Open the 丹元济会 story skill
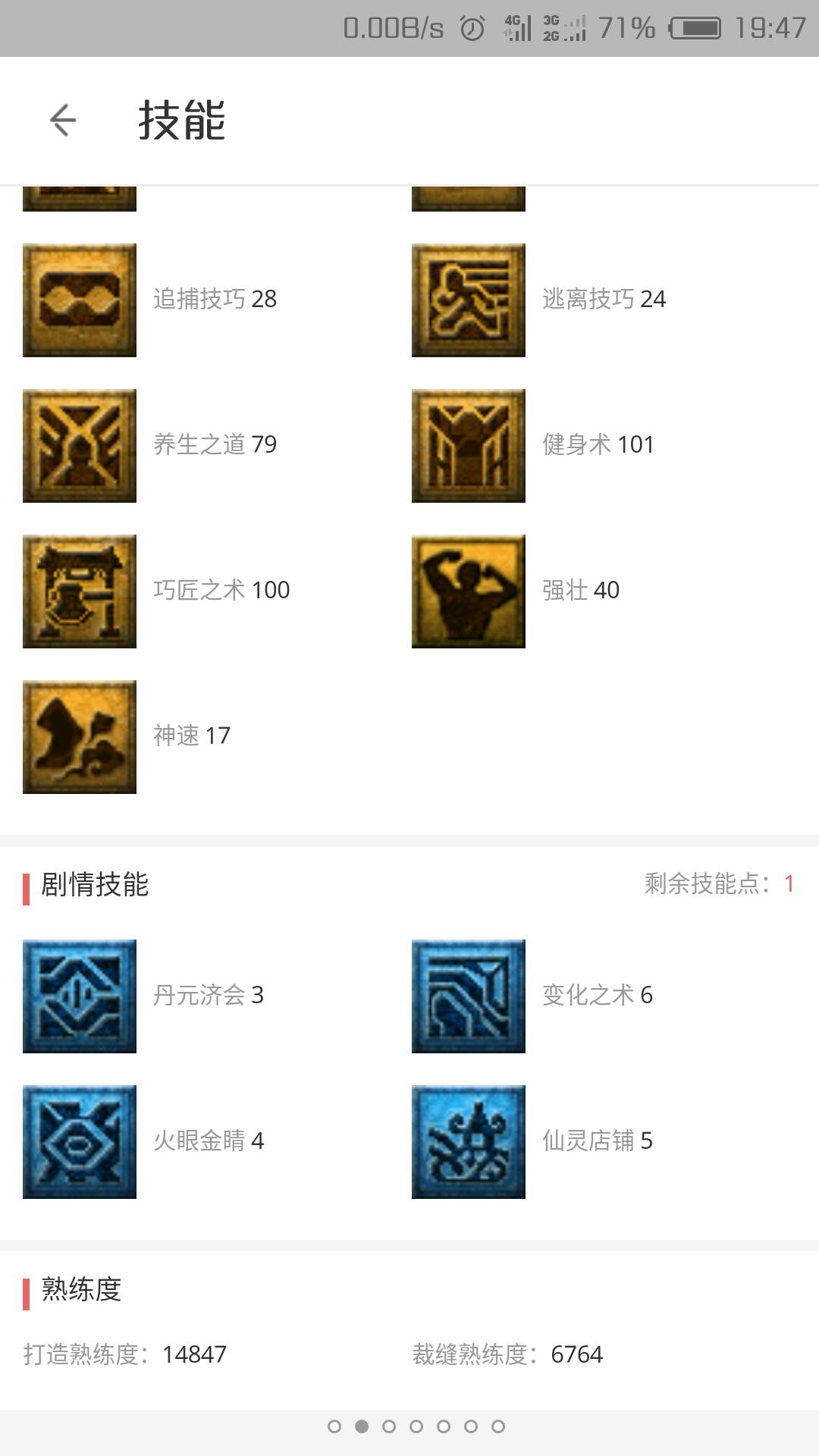The image size is (819, 1456). coord(80,996)
